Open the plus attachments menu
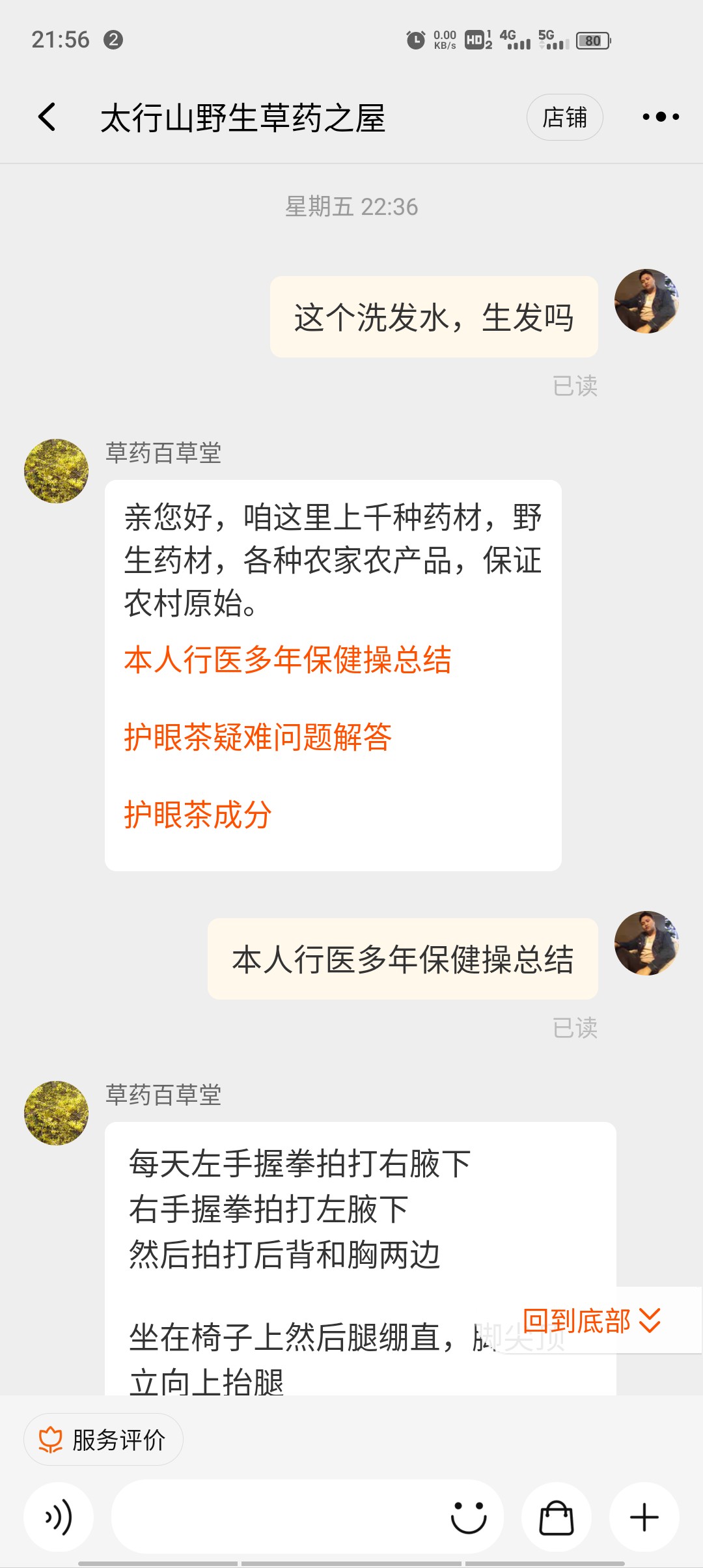Viewport: 703px width, 1568px height. (644, 1517)
